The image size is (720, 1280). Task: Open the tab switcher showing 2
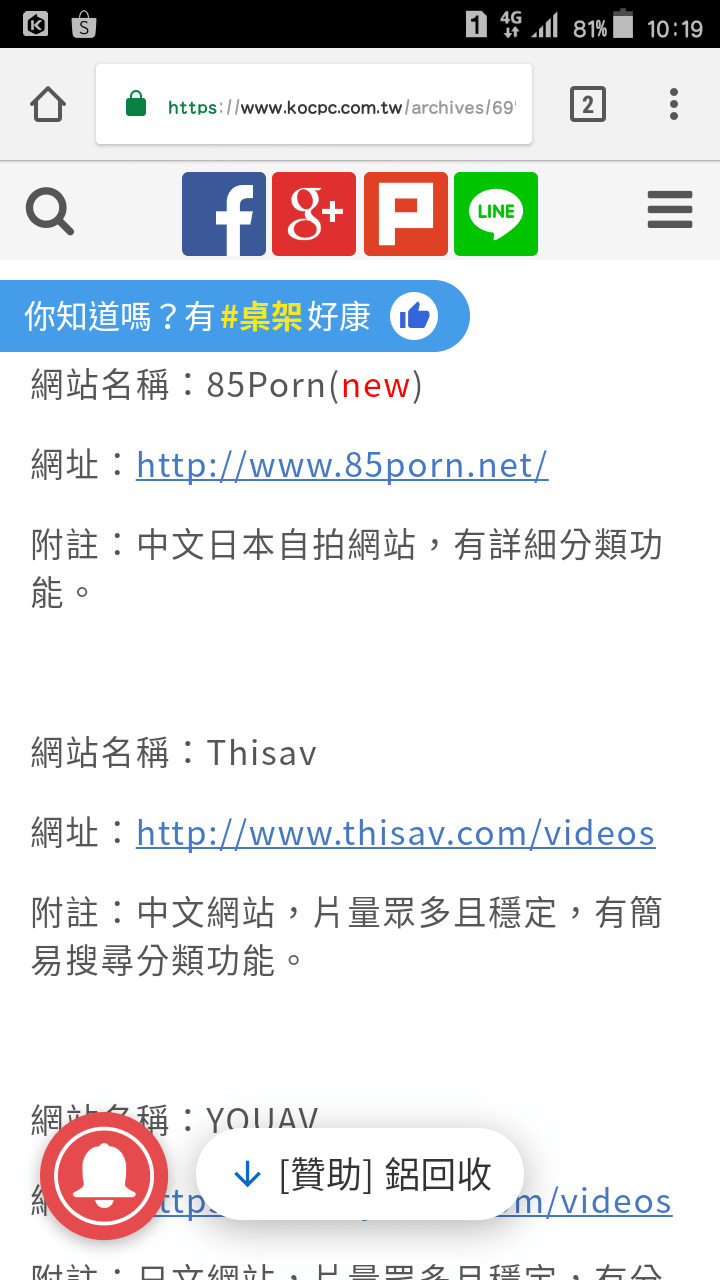[x=587, y=104]
